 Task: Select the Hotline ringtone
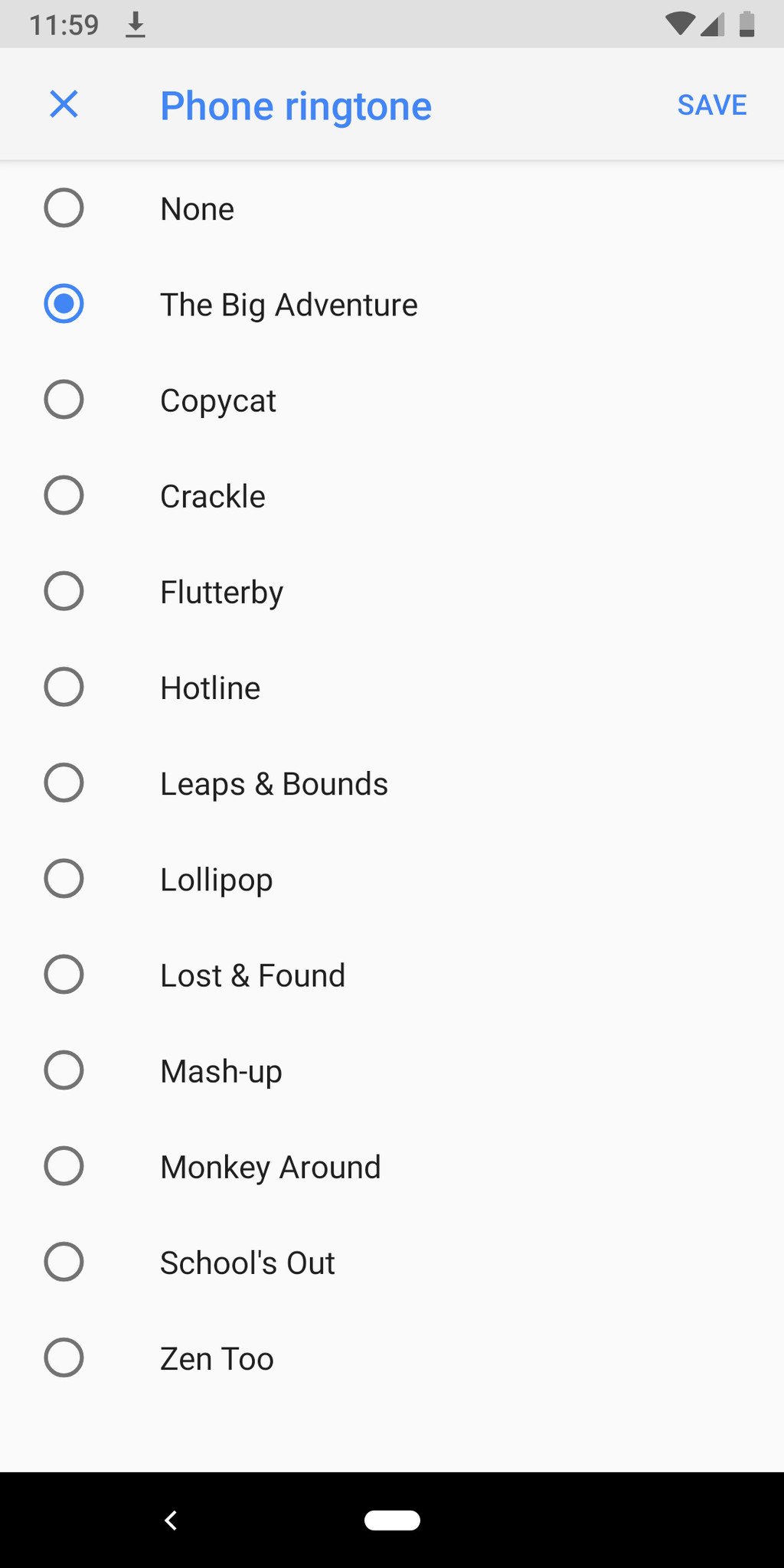tap(64, 687)
